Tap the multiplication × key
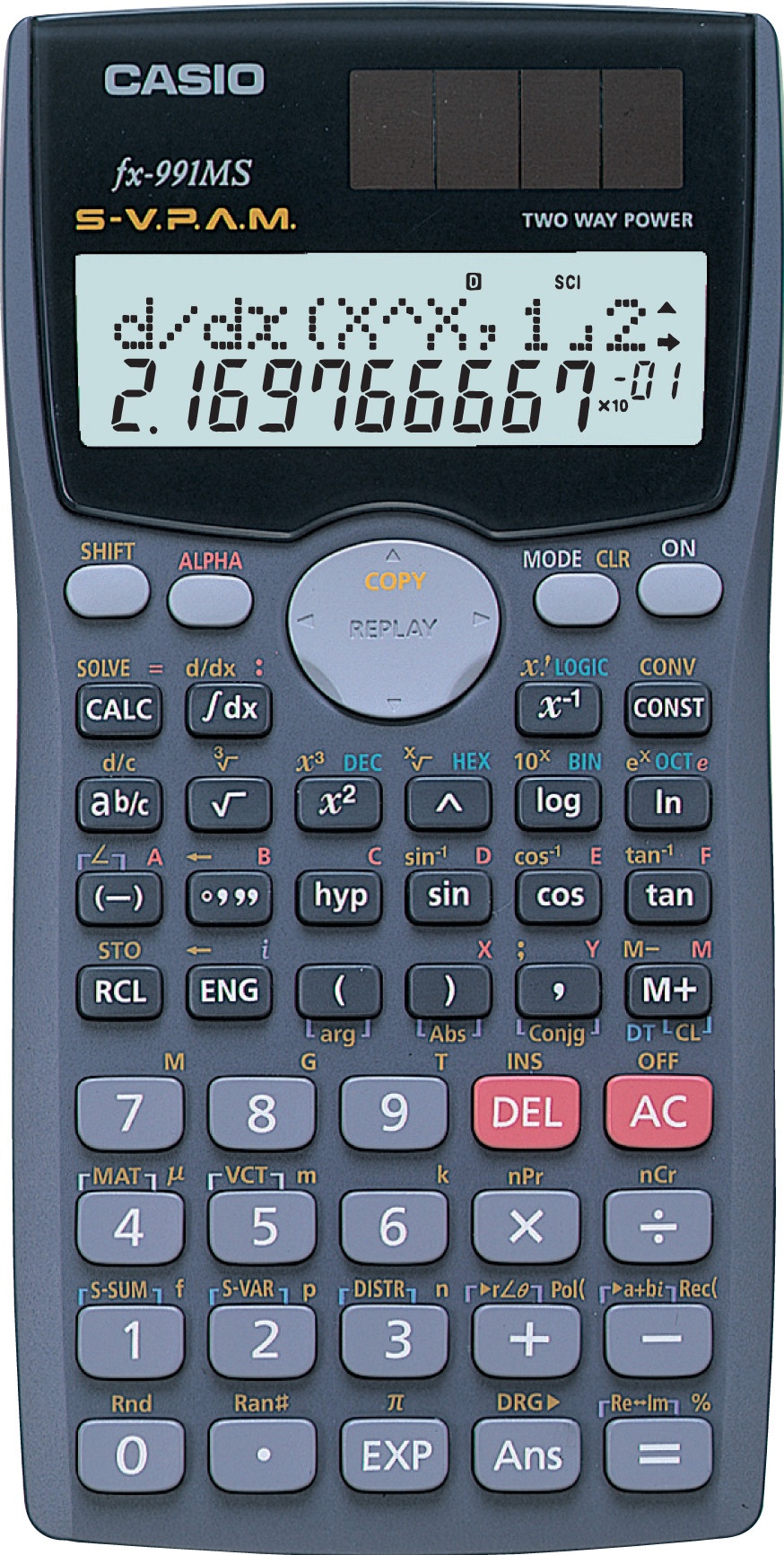Image resolution: width=784 pixels, height=1555 pixels. pos(527,1227)
